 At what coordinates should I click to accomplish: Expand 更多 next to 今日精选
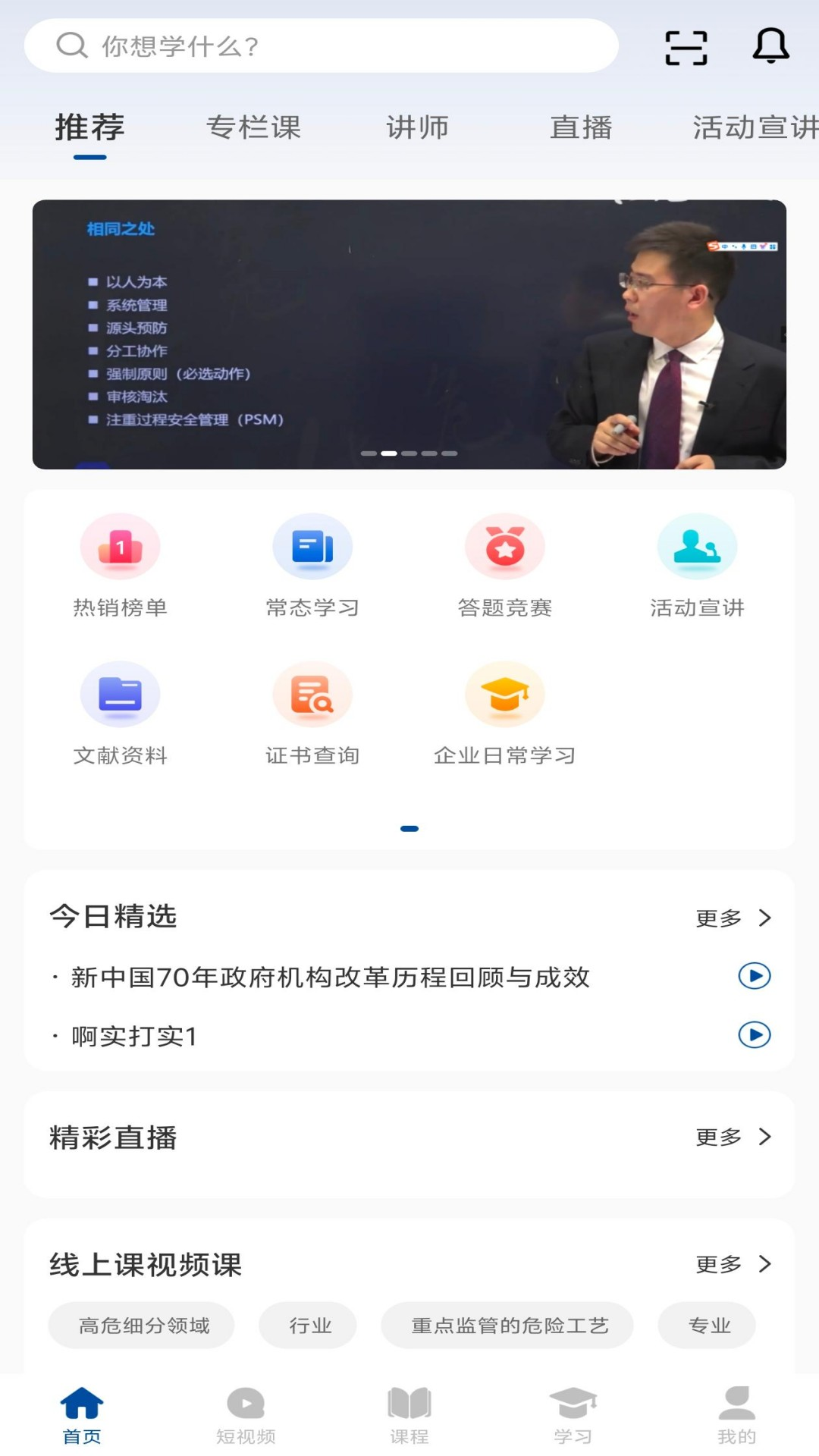point(734,918)
